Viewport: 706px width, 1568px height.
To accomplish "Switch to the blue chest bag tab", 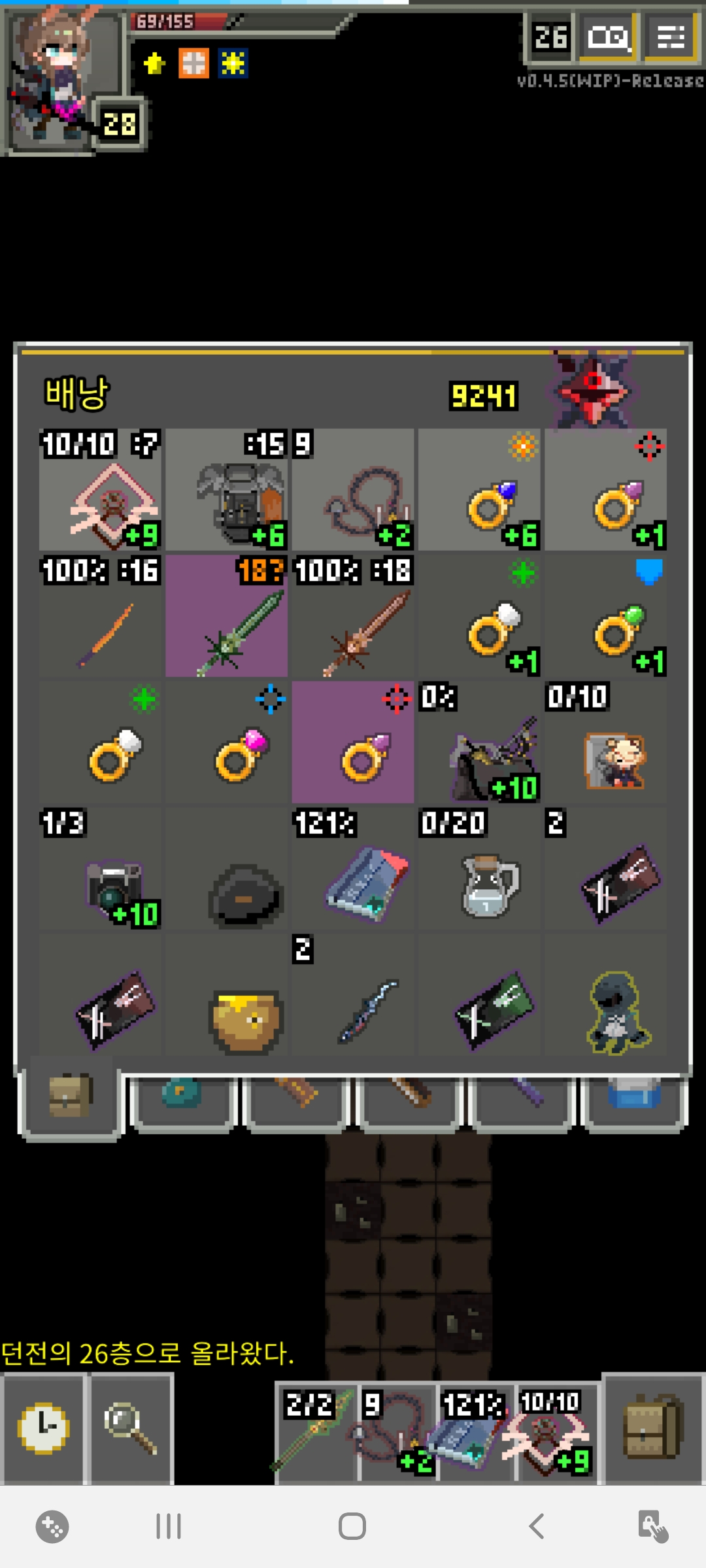I will (x=634, y=1099).
